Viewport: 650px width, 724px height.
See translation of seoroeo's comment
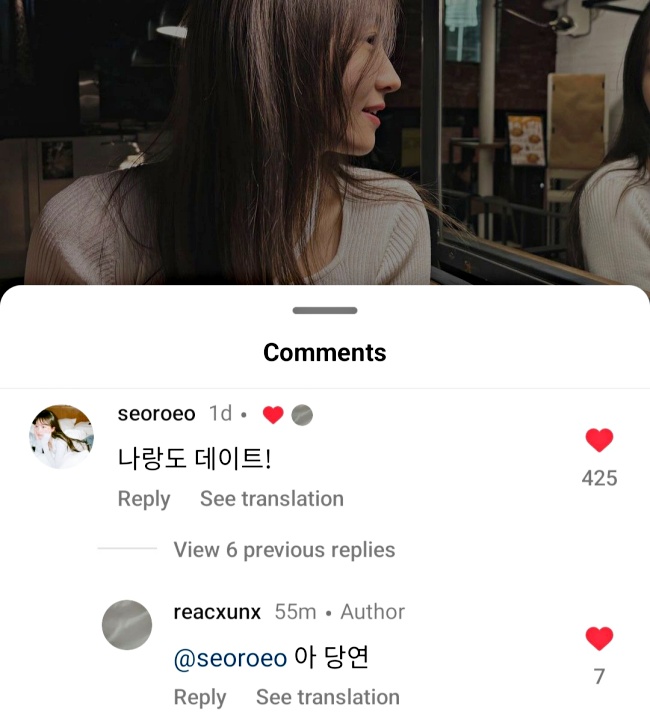click(x=271, y=499)
